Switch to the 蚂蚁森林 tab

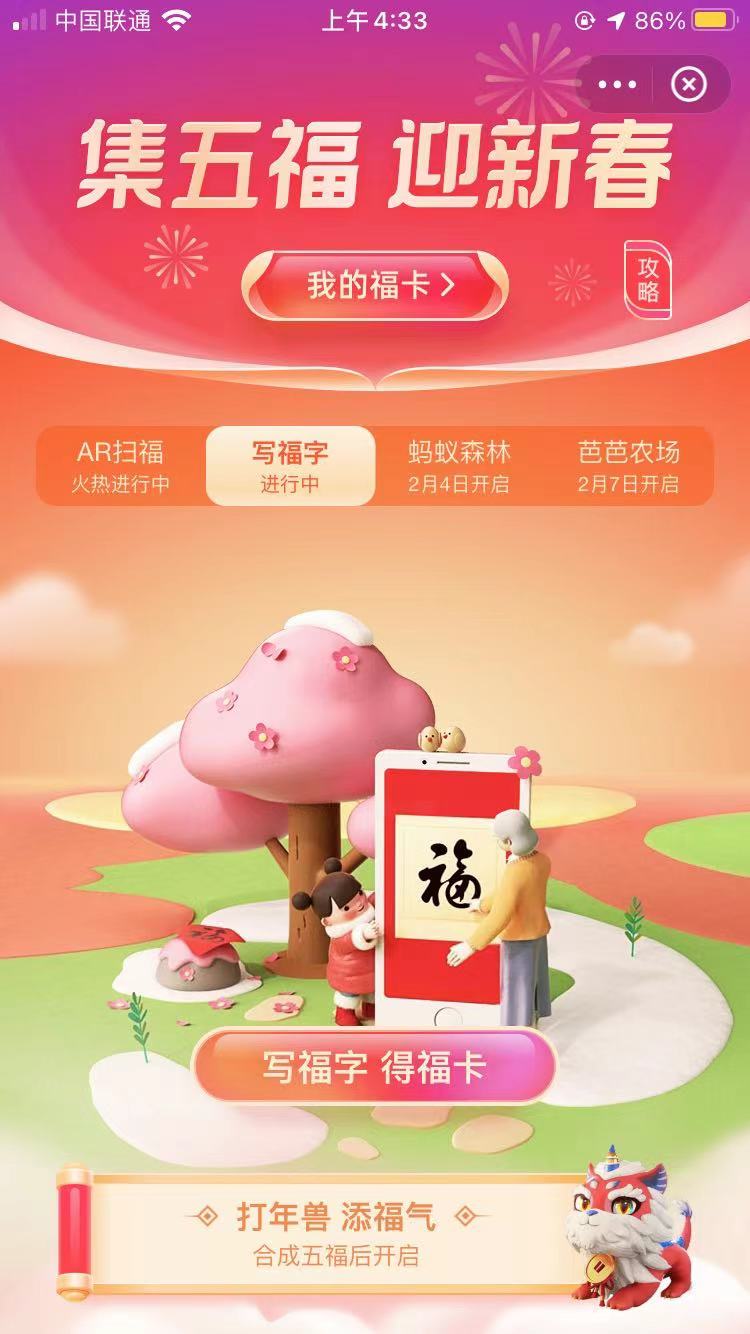pyautogui.click(x=459, y=466)
